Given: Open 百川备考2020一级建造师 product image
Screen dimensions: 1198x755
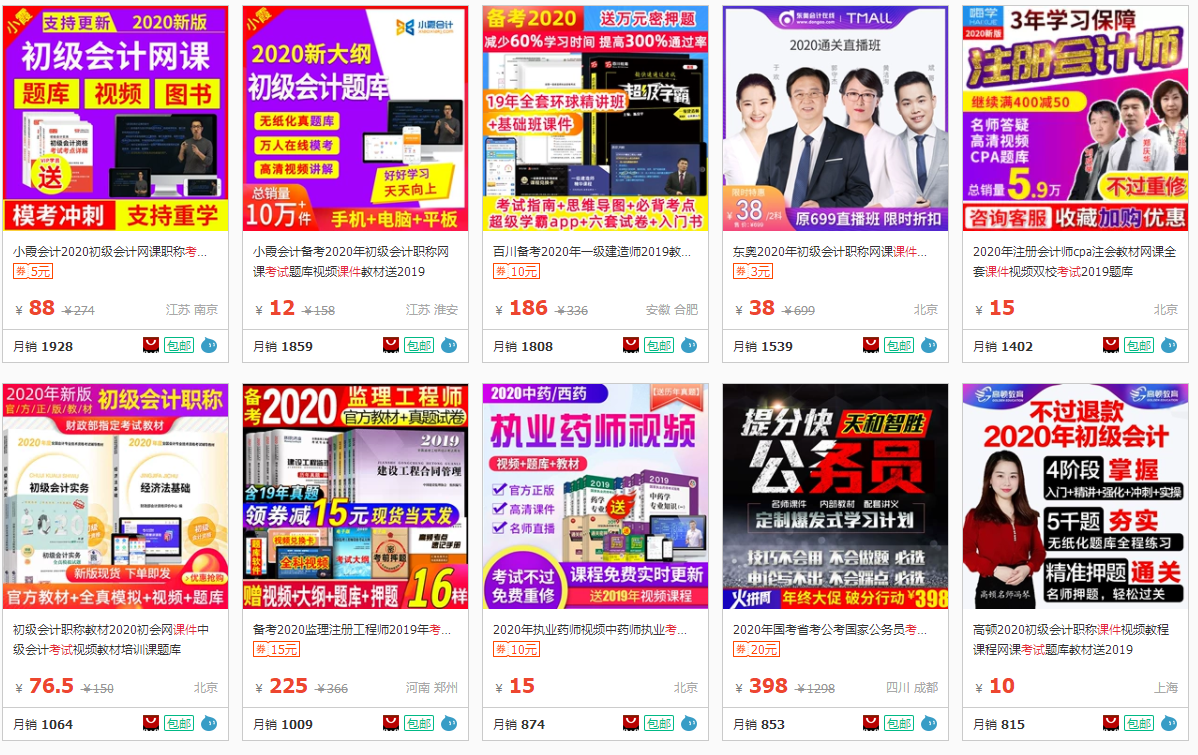Looking at the screenshot, I should click(x=595, y=117).
